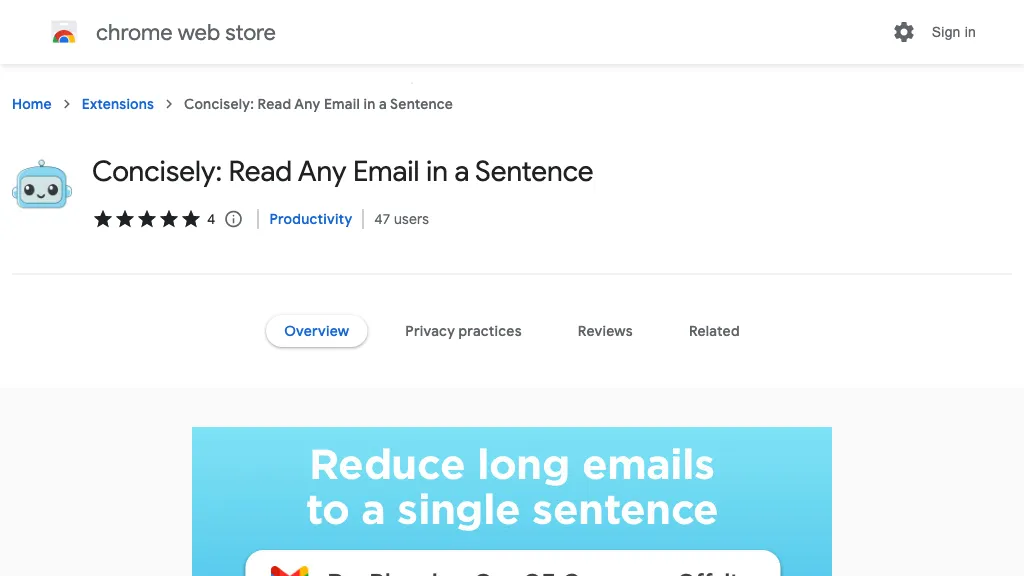Open the chrome web store logo
Screen dimensions: 1024x576
point(64,33)
